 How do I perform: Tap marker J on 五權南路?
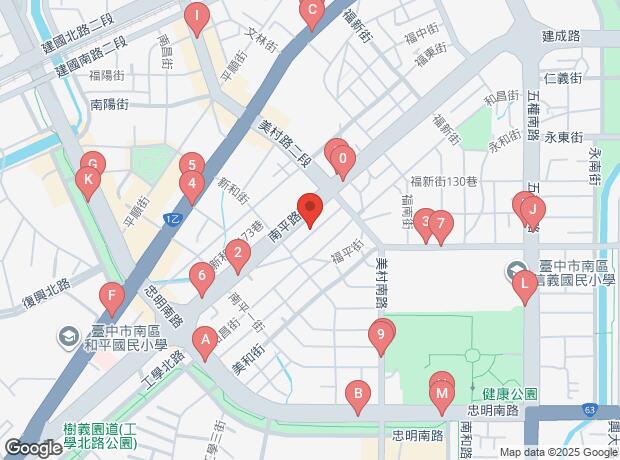click(533, 210)
